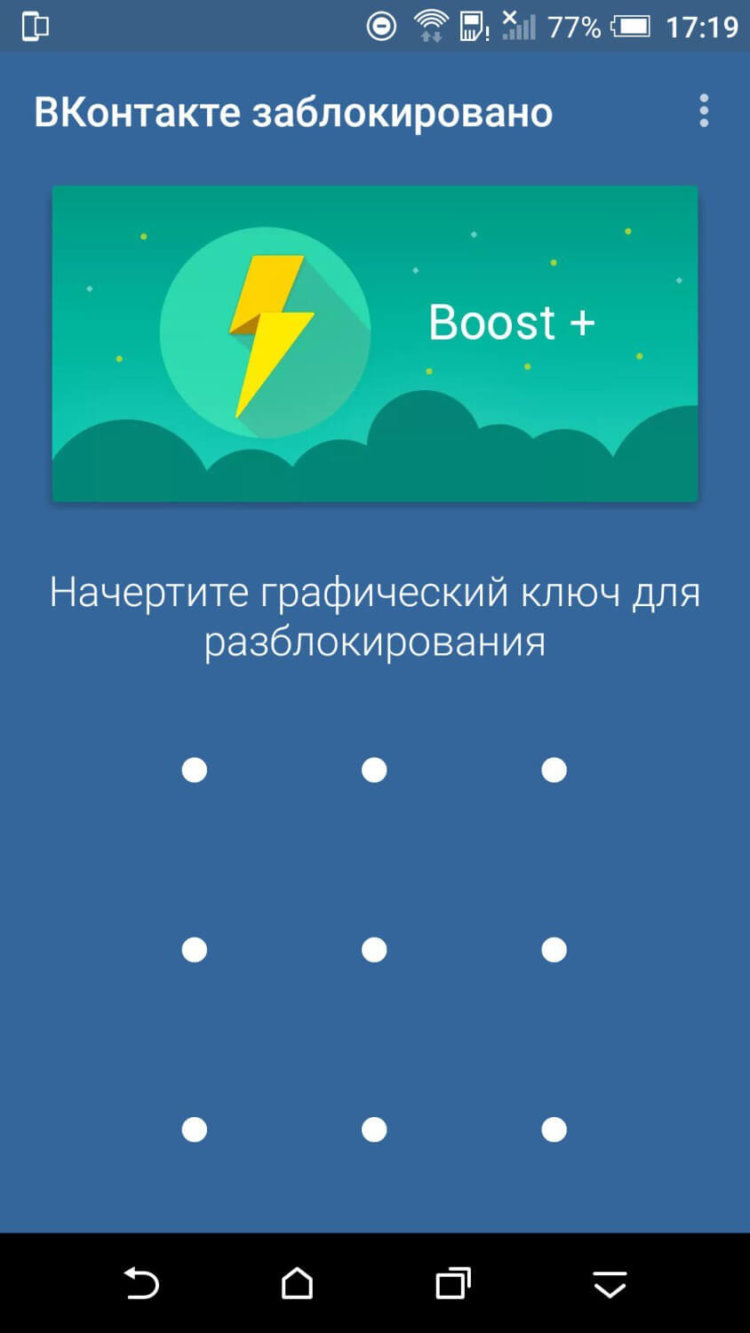Tap the SIM card alert status icon
The width and height of the screenshot is (750, 1333).
click(x=471, y=27)
